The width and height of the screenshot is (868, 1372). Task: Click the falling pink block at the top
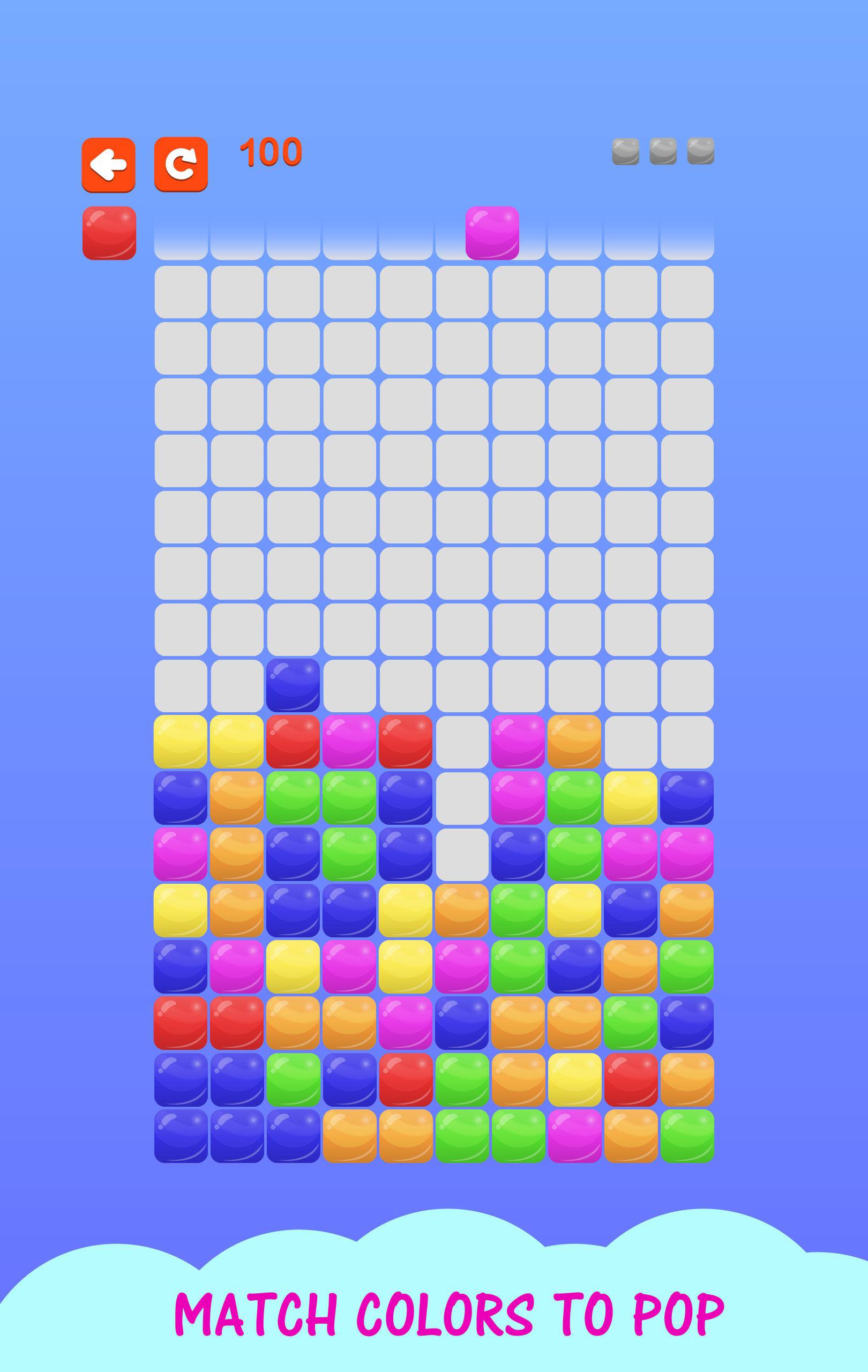[493, 234]
